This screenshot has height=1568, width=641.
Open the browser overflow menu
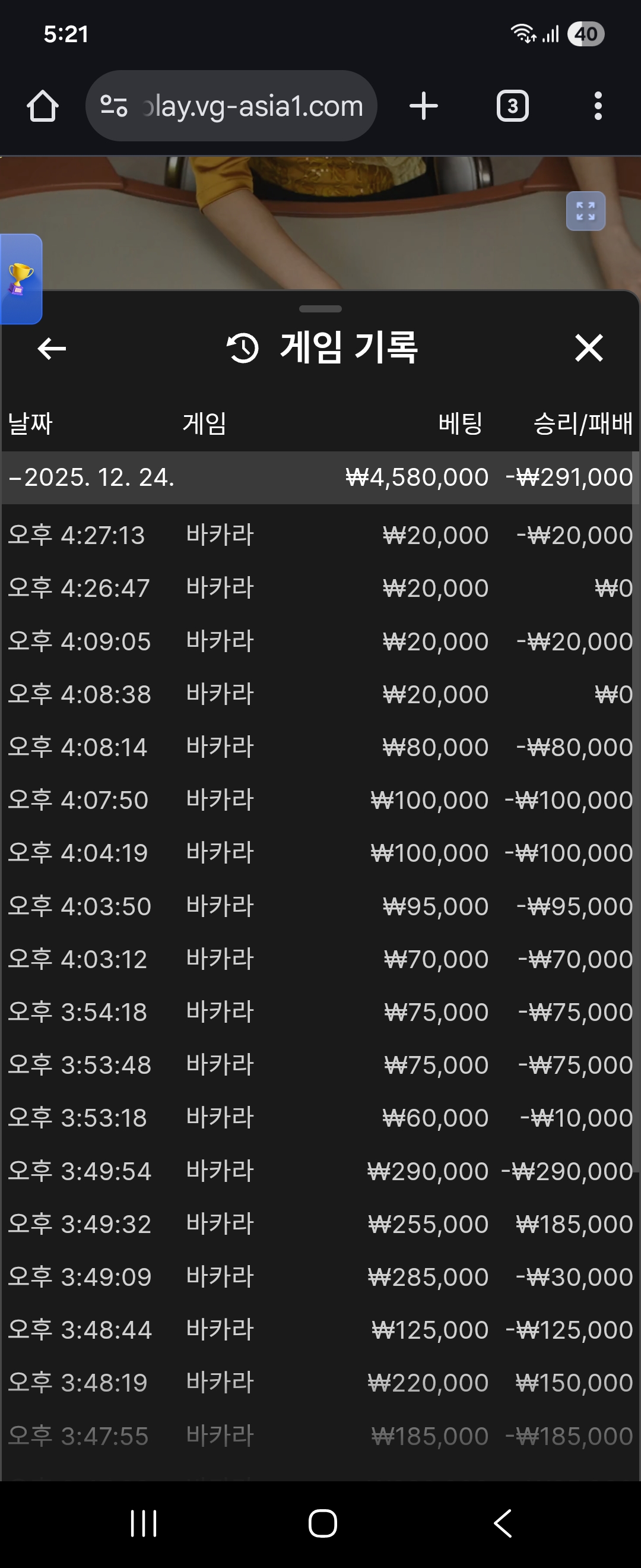[598, 106]
